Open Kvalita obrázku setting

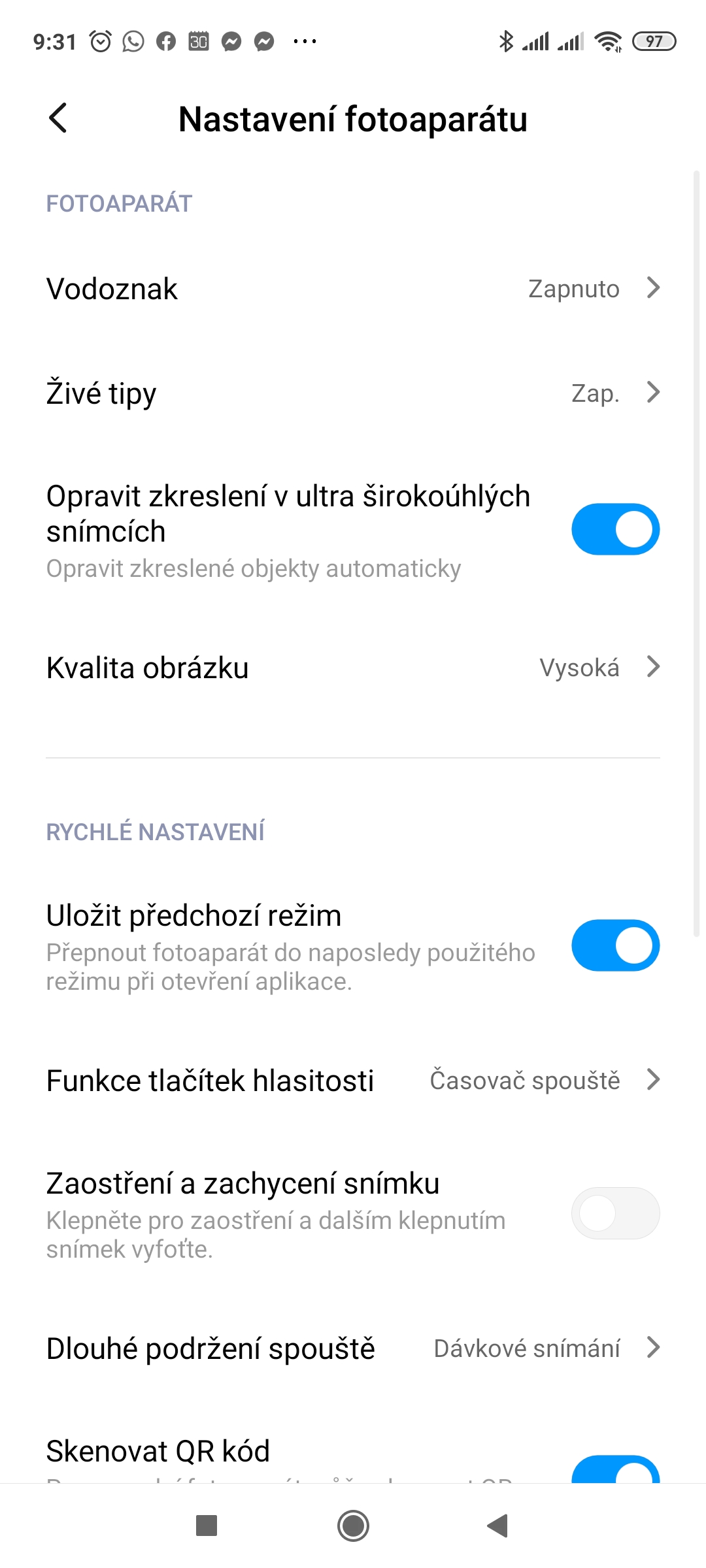(353, 668)
